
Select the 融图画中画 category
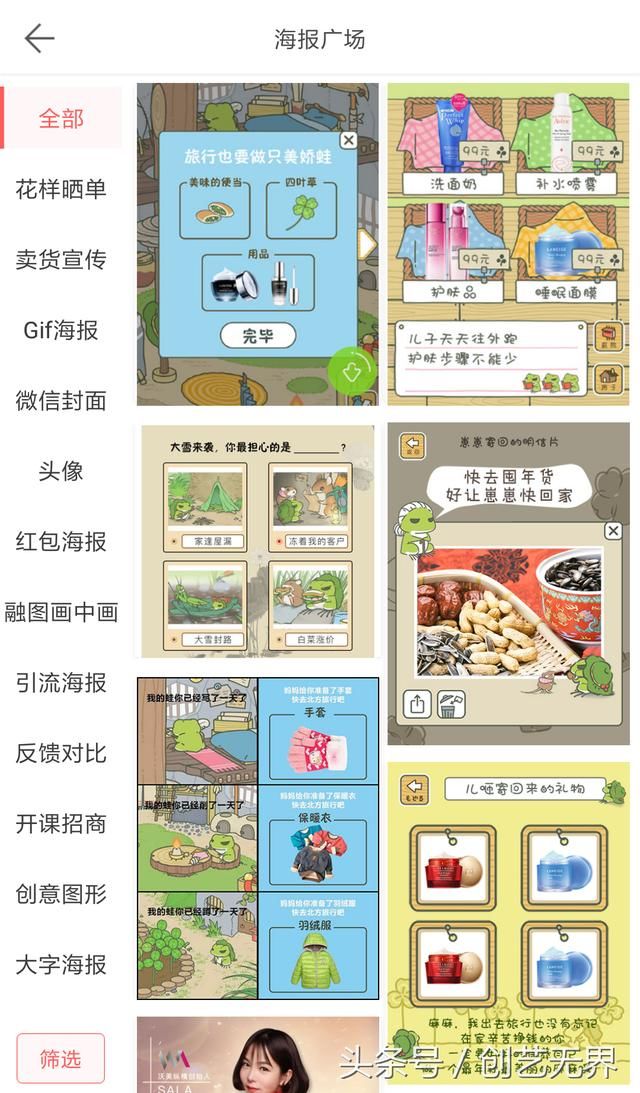pos(61,612)
